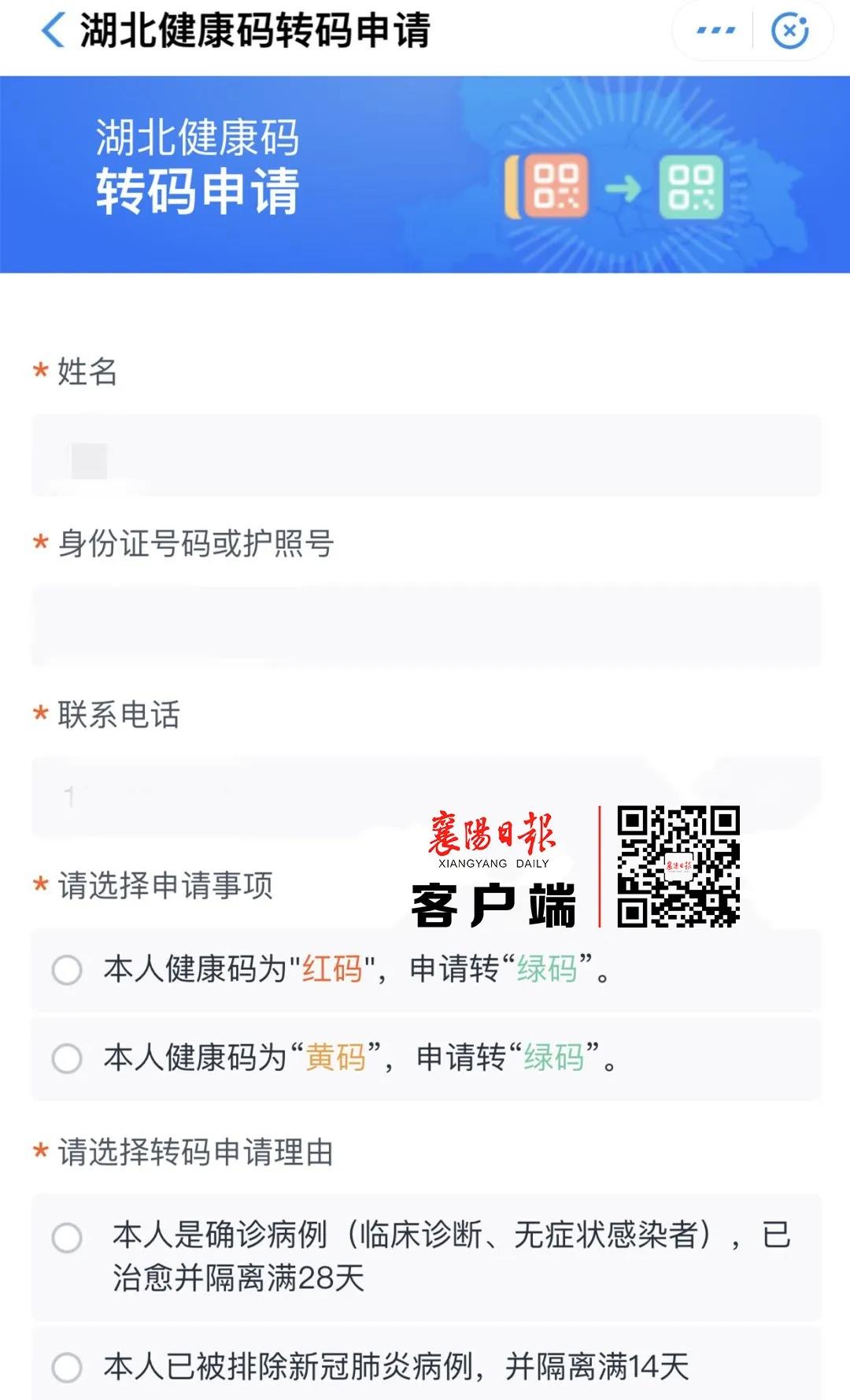Select 黄码 申请转绿码 option
The width and height of the screenshot is (850, 1400).
point(67,1057)
